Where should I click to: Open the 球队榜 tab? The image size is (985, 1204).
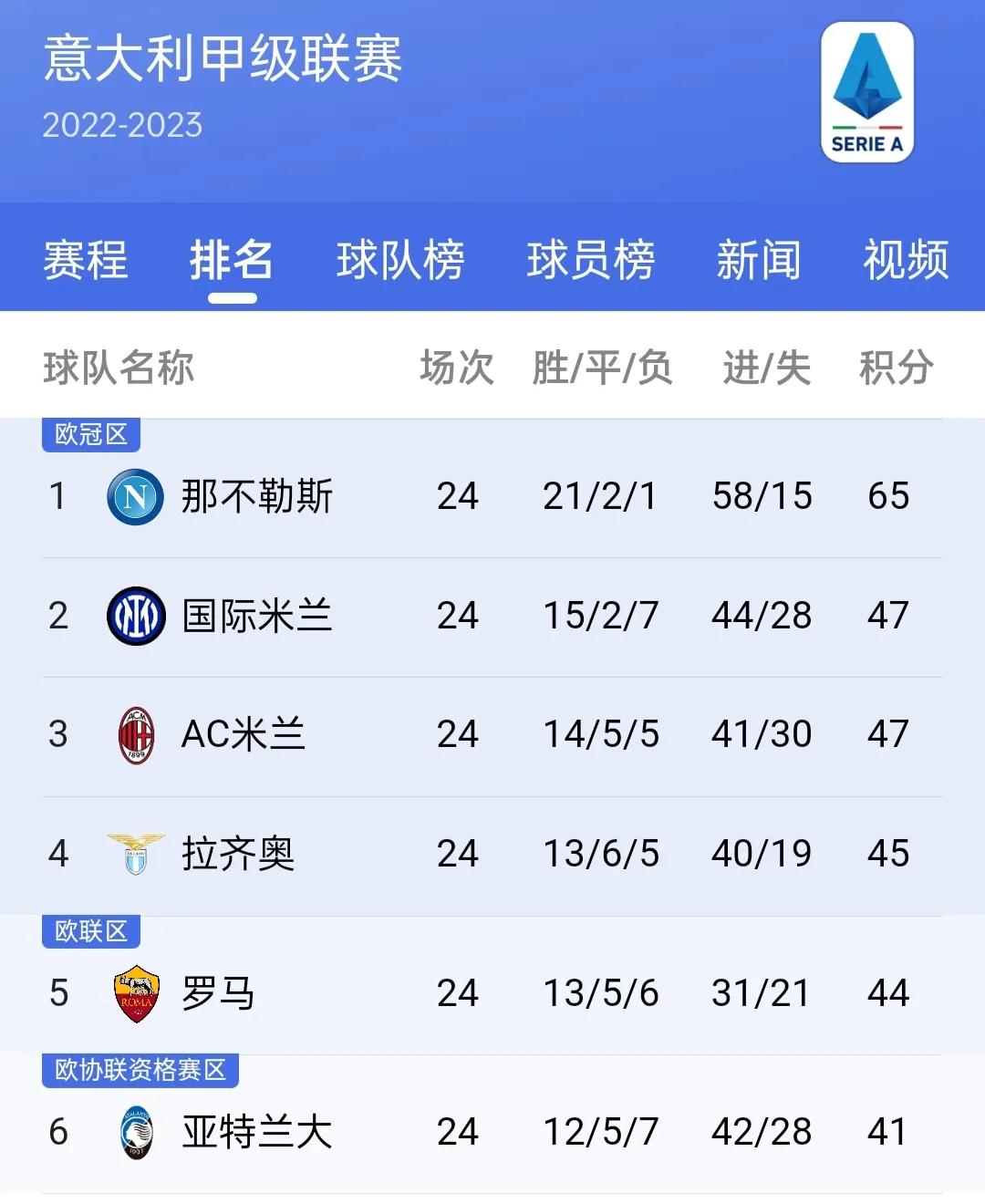coord(401,260)
